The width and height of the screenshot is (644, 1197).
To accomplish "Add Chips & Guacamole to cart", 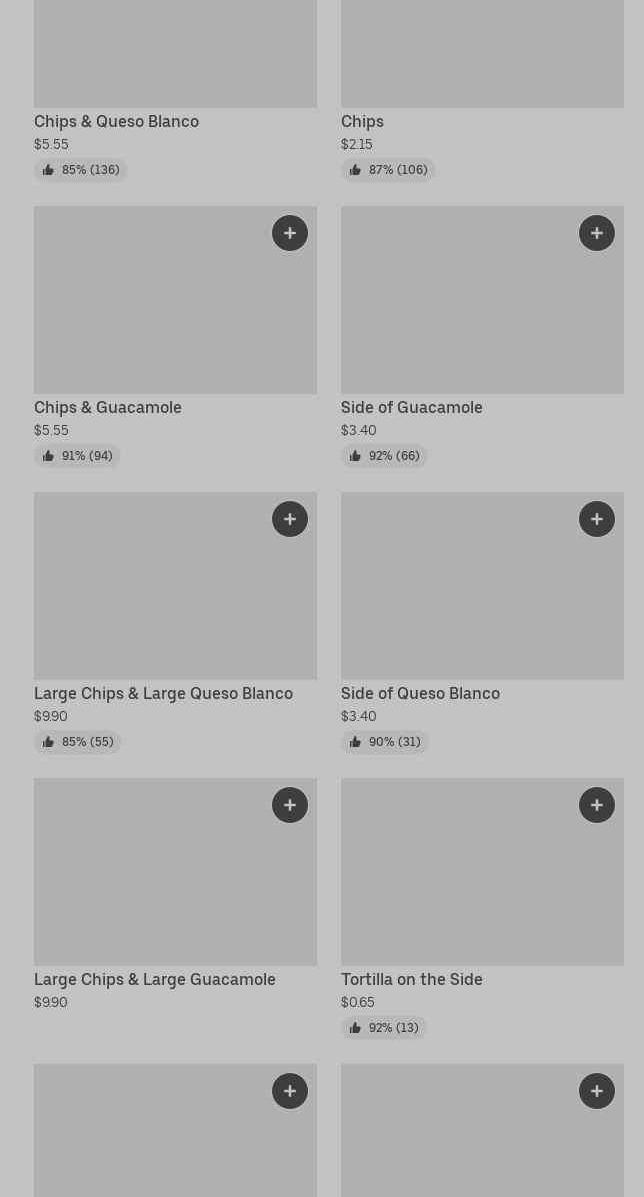I will click(290, 233).
